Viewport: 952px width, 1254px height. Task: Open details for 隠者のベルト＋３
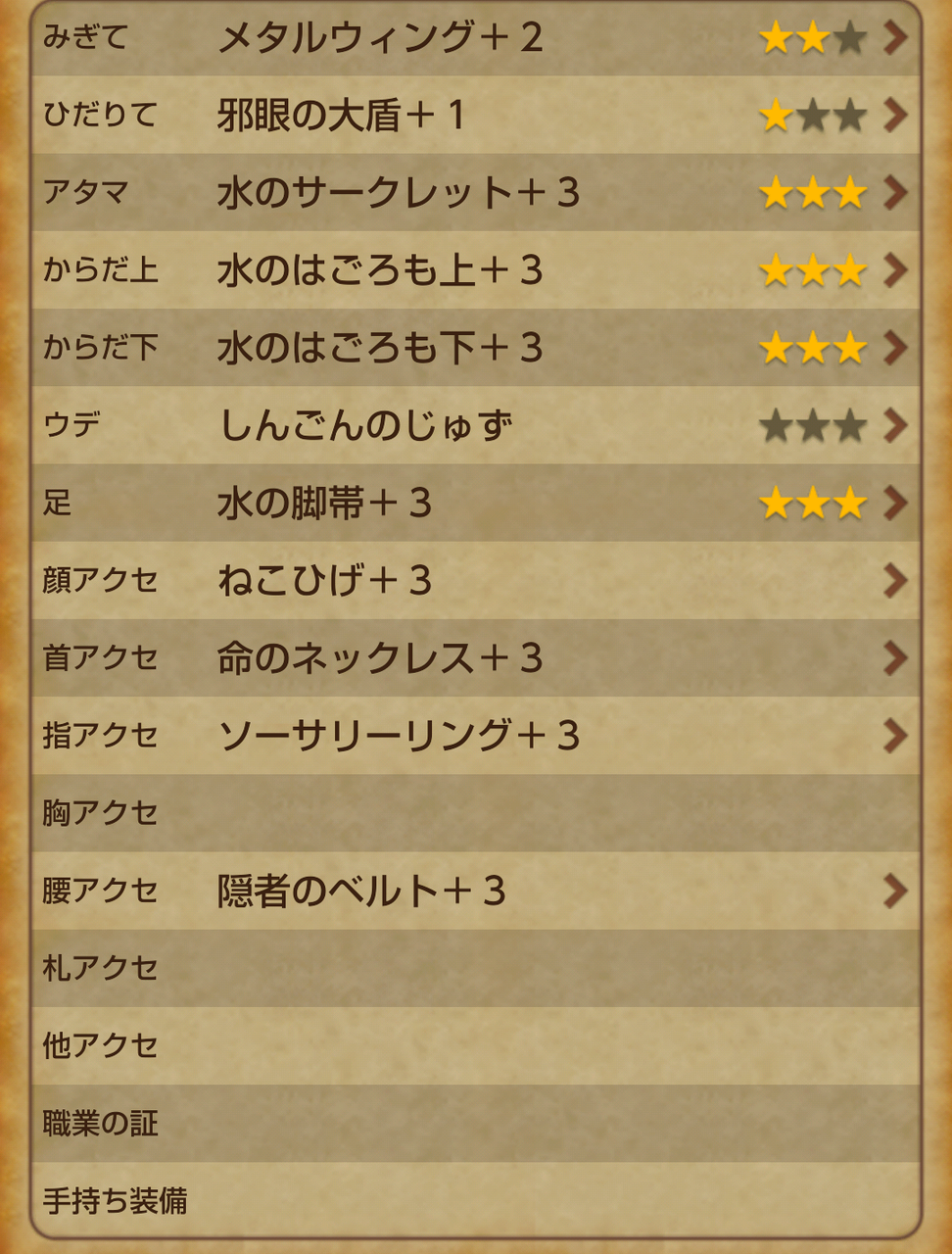893,890
